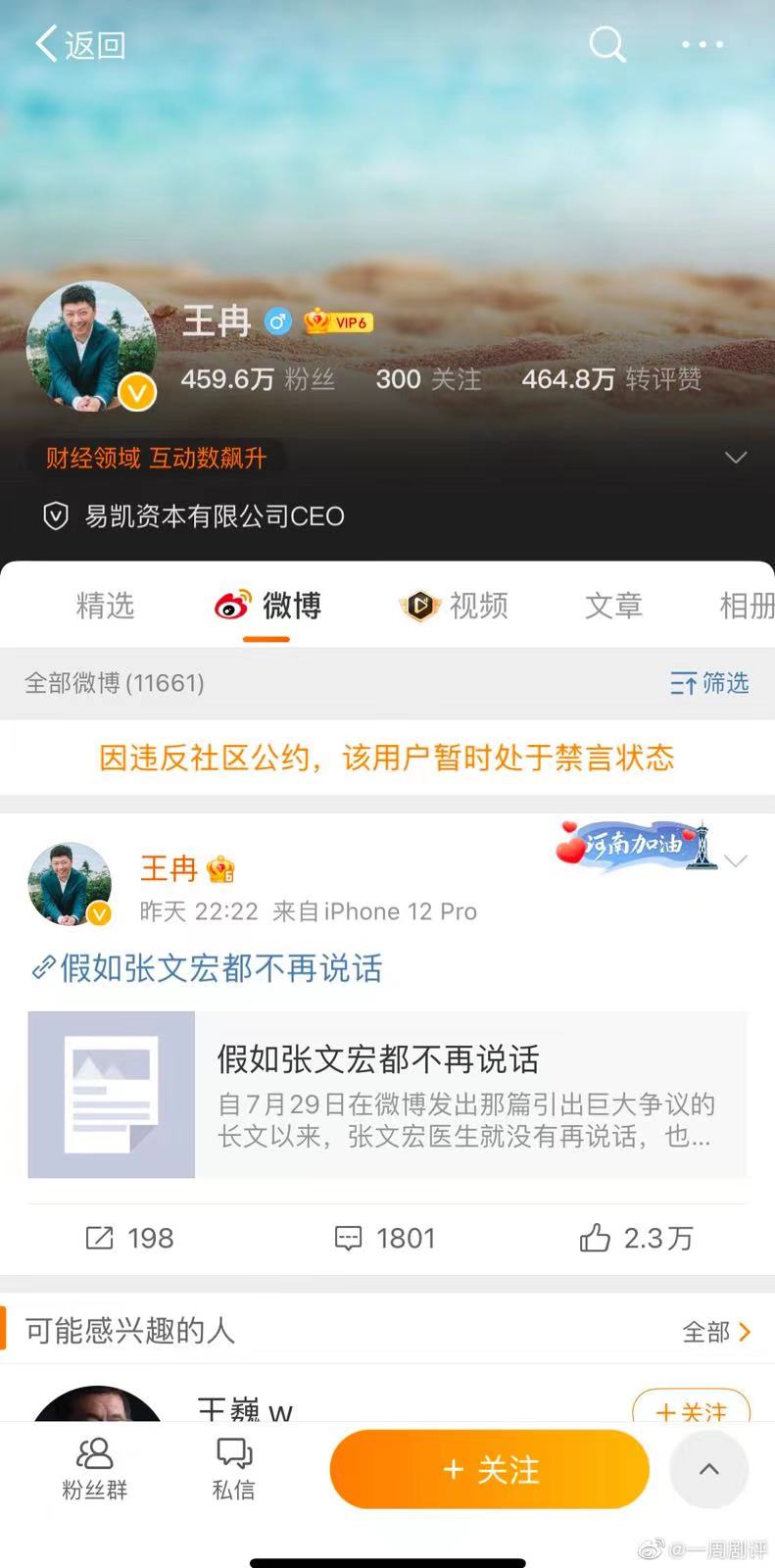Image resolution: width=775 pixels, height=1568 pixels.
Task: Open the 筛选 filter for posts
Action: (709, 683)
